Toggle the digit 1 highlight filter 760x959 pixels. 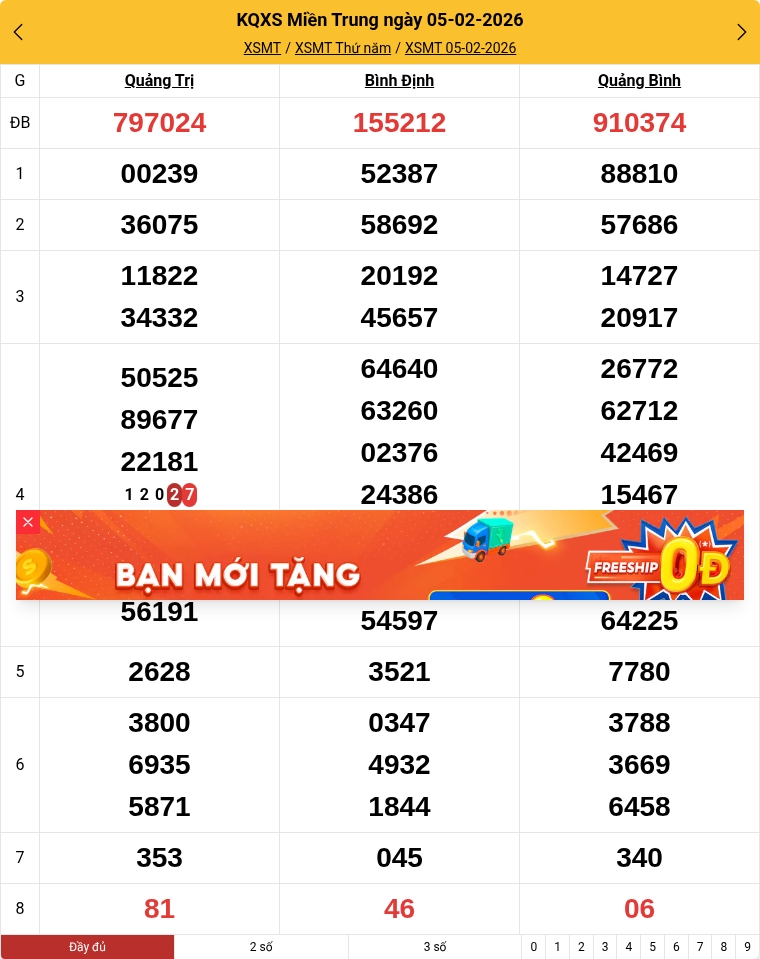558,947
